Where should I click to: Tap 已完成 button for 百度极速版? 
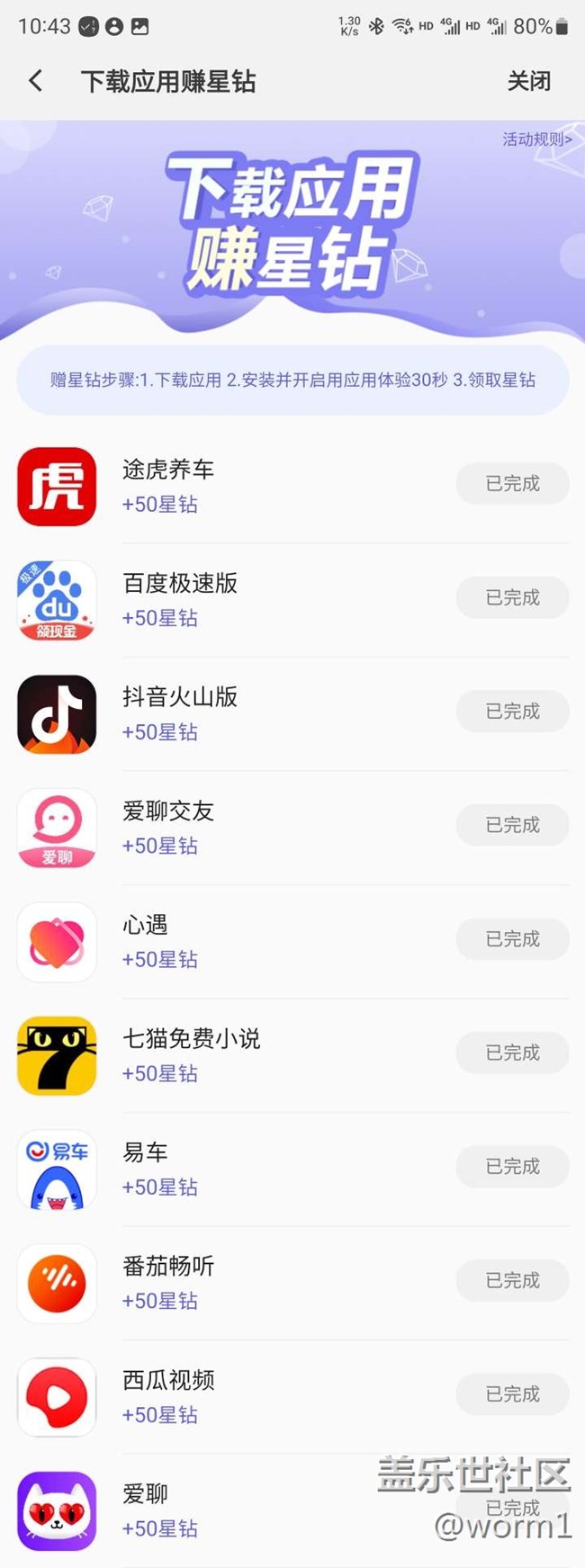pyautogui.click(x=512, y=597)
